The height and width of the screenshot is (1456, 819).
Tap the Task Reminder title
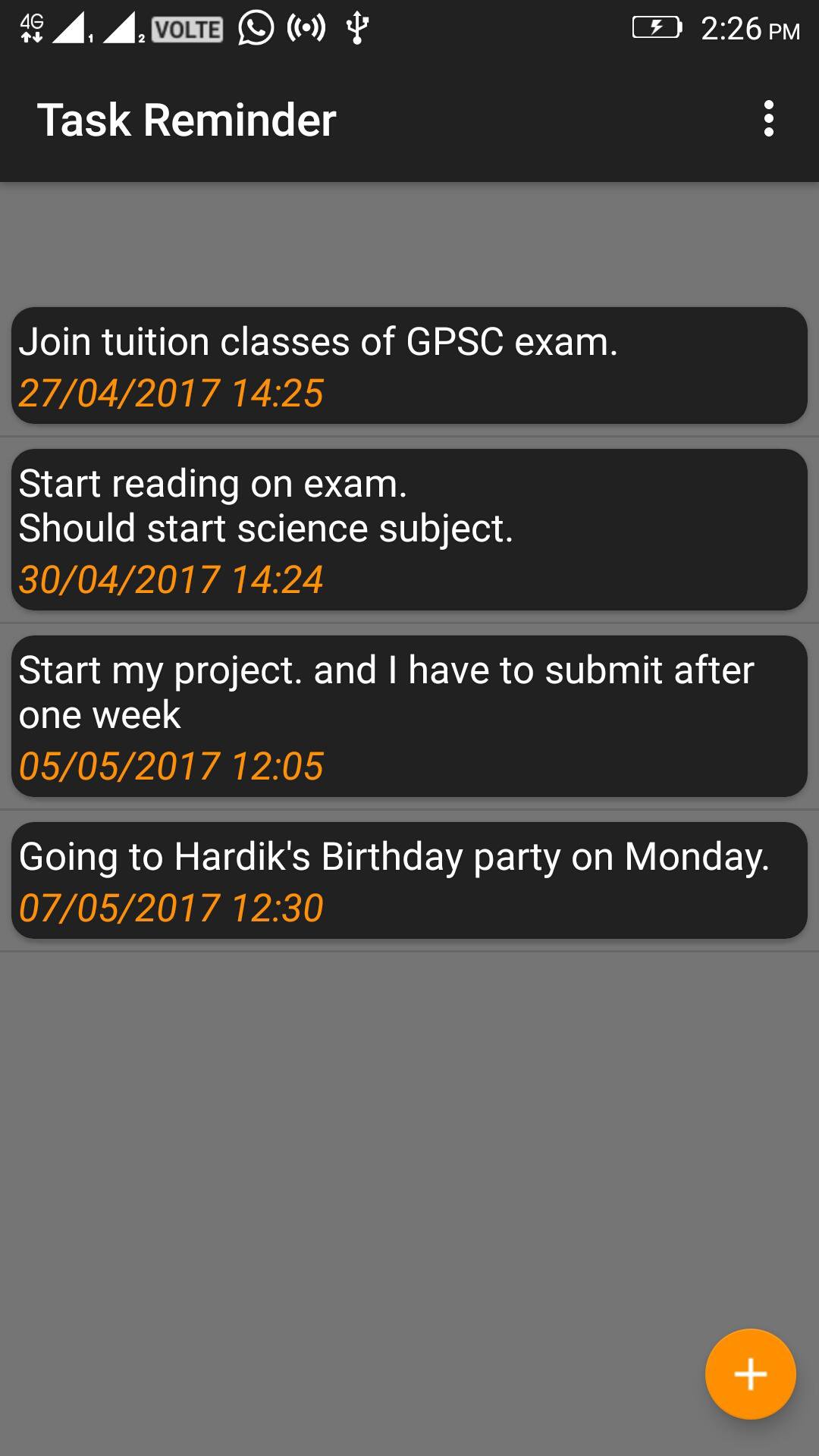click(x=186, y=120)
